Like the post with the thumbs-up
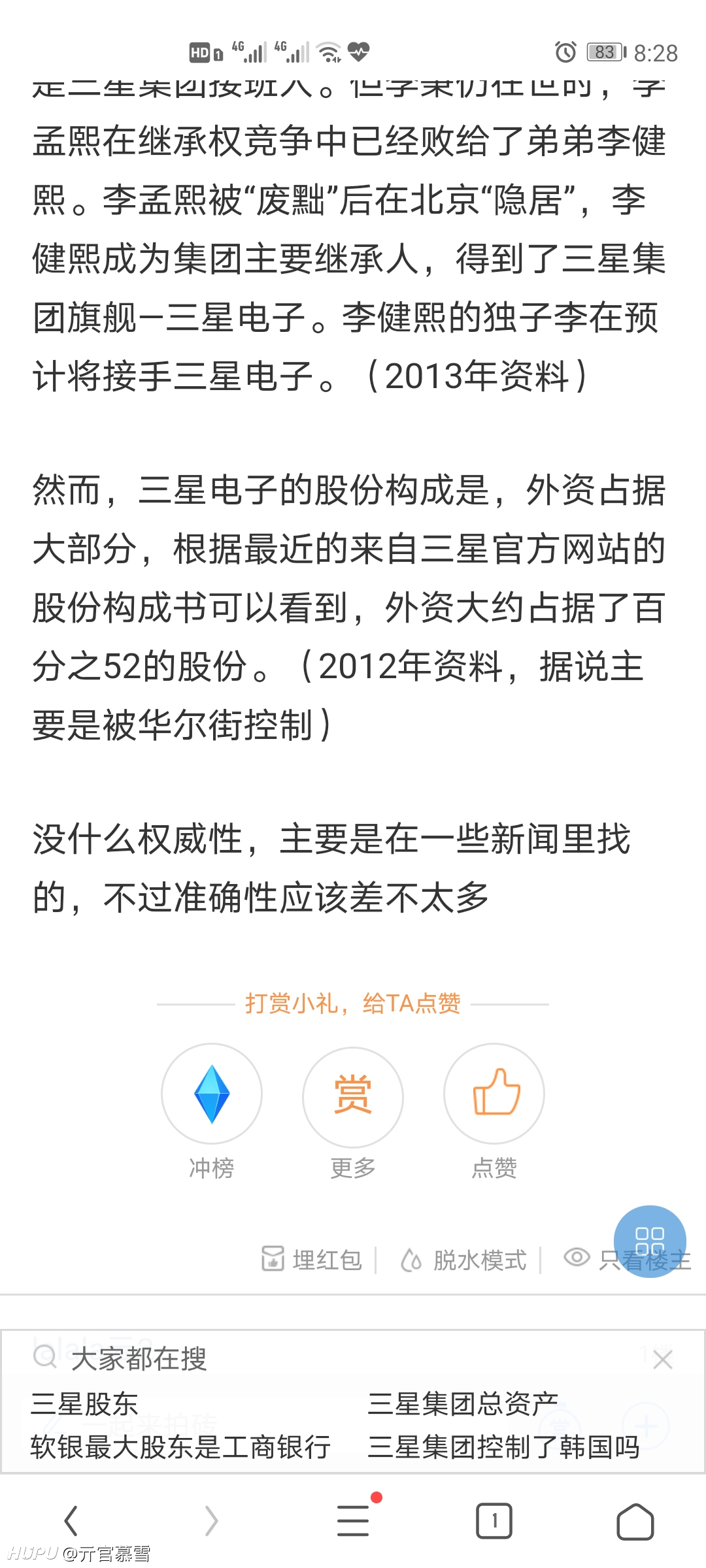 tap(494, 1094)
